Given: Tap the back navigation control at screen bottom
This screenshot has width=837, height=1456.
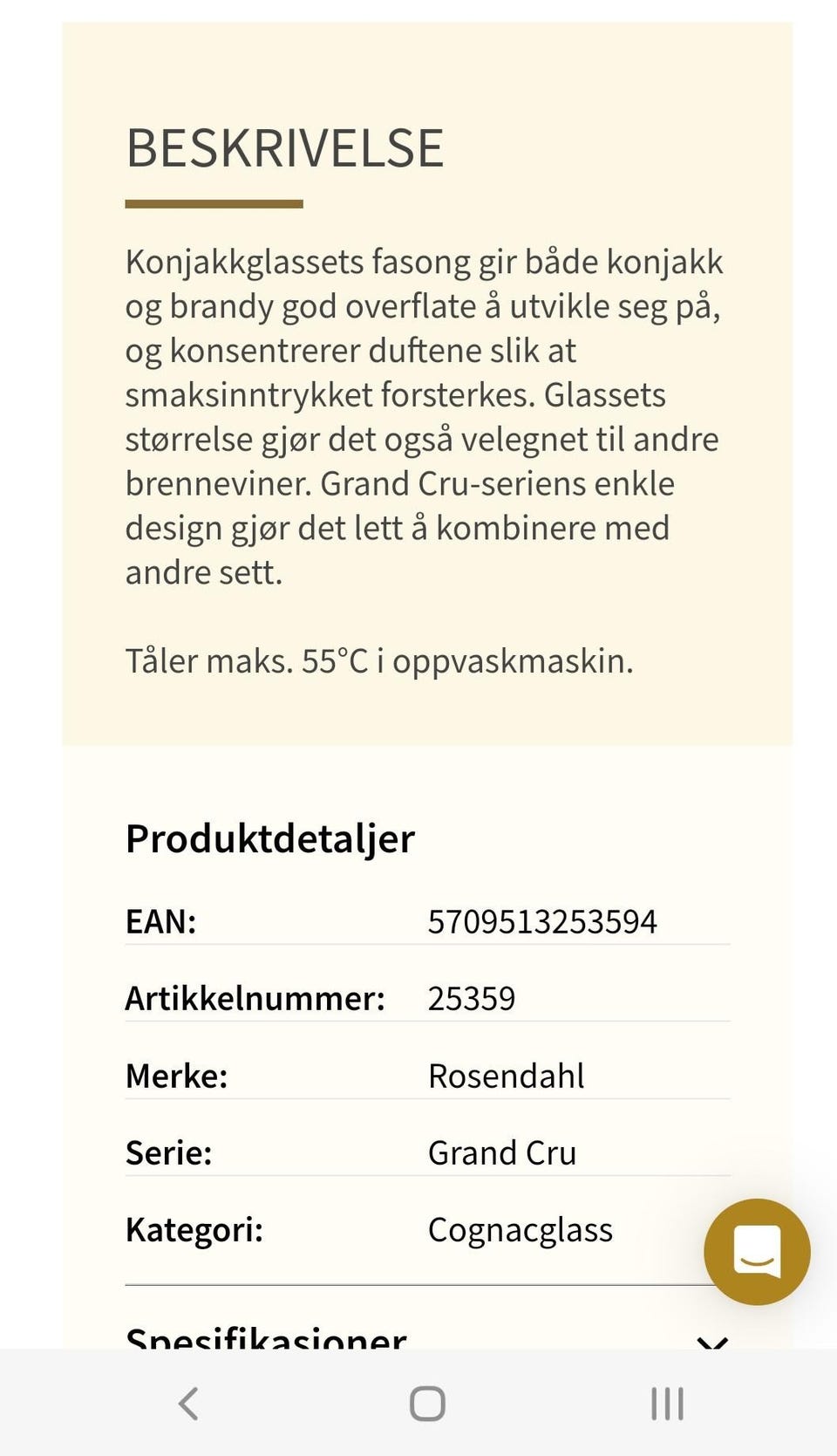Looking at the screenshot, I should pos(188,1404).
